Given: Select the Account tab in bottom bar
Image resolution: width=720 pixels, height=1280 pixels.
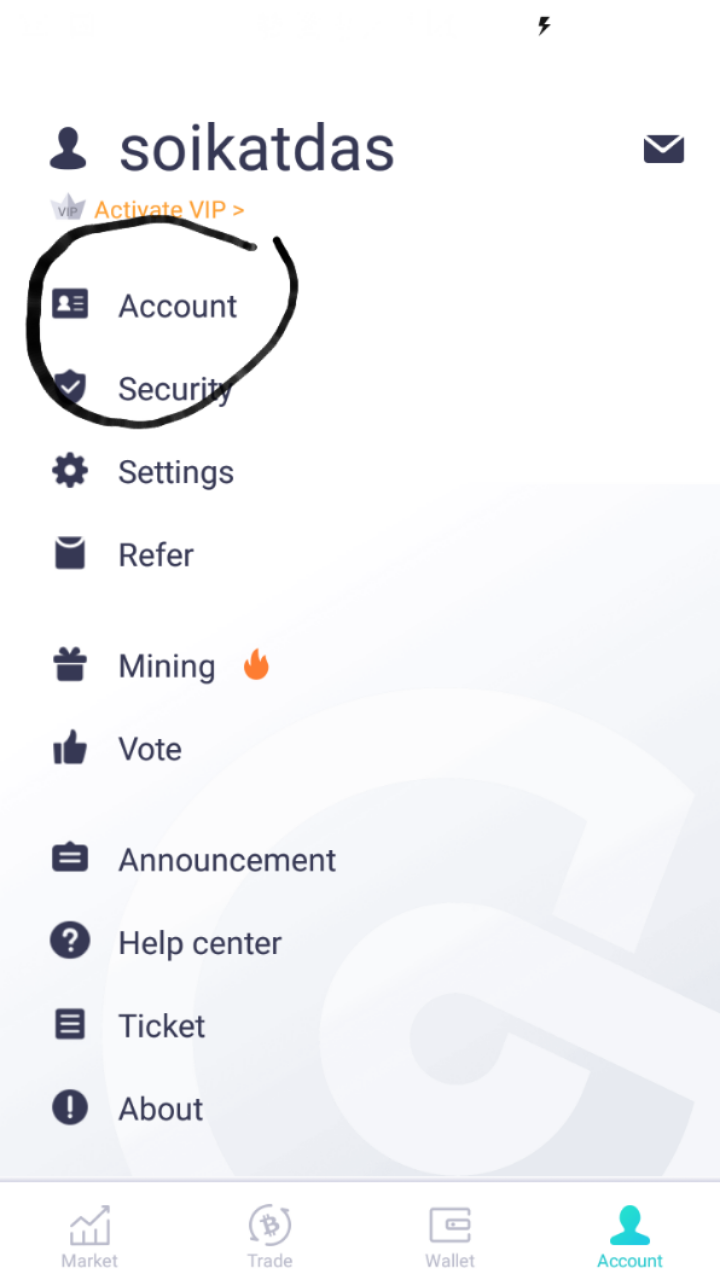Looking at the screenshot, I should (x=630, y=1236).
